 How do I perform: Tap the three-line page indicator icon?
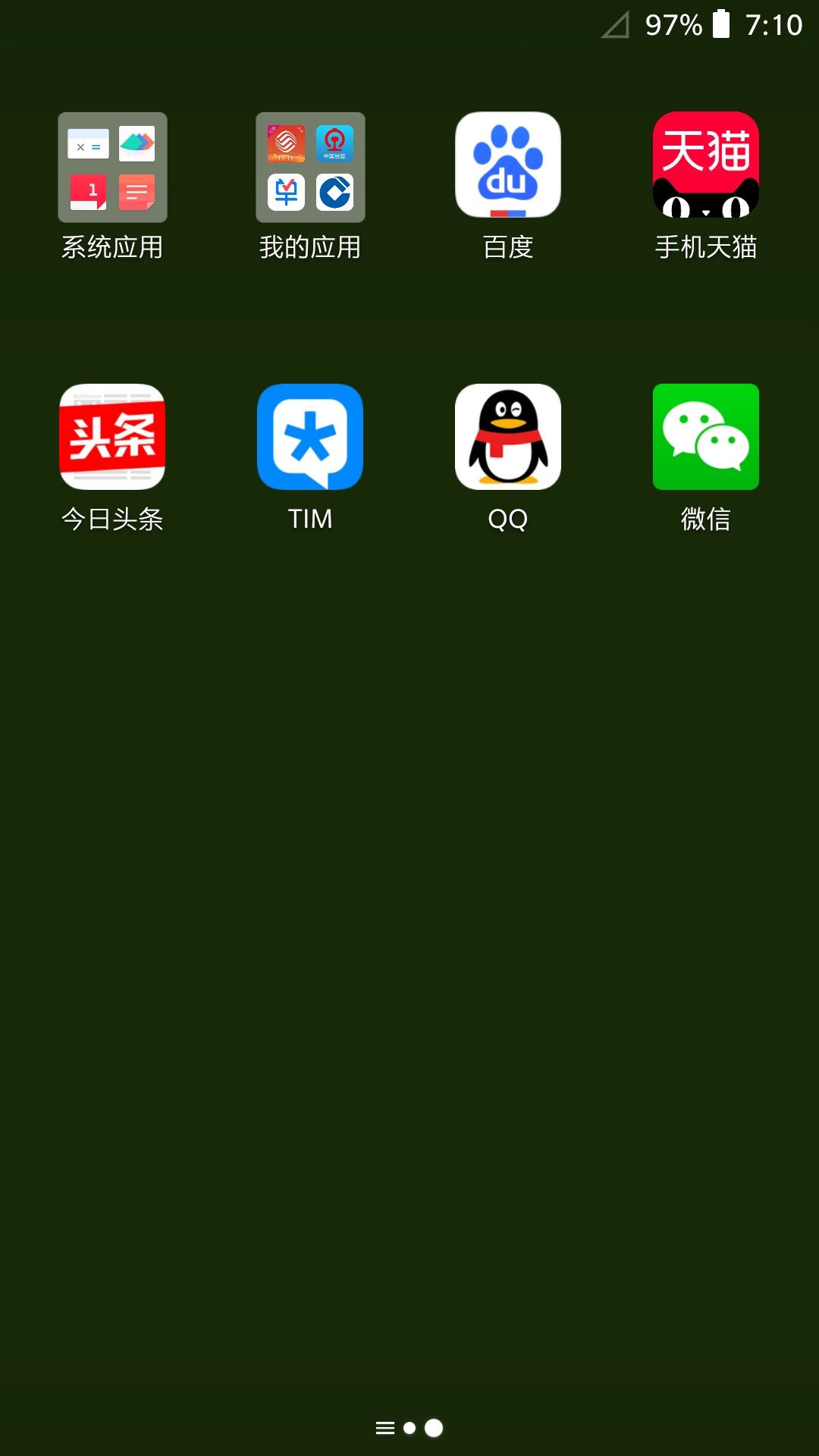(385, 1428)
